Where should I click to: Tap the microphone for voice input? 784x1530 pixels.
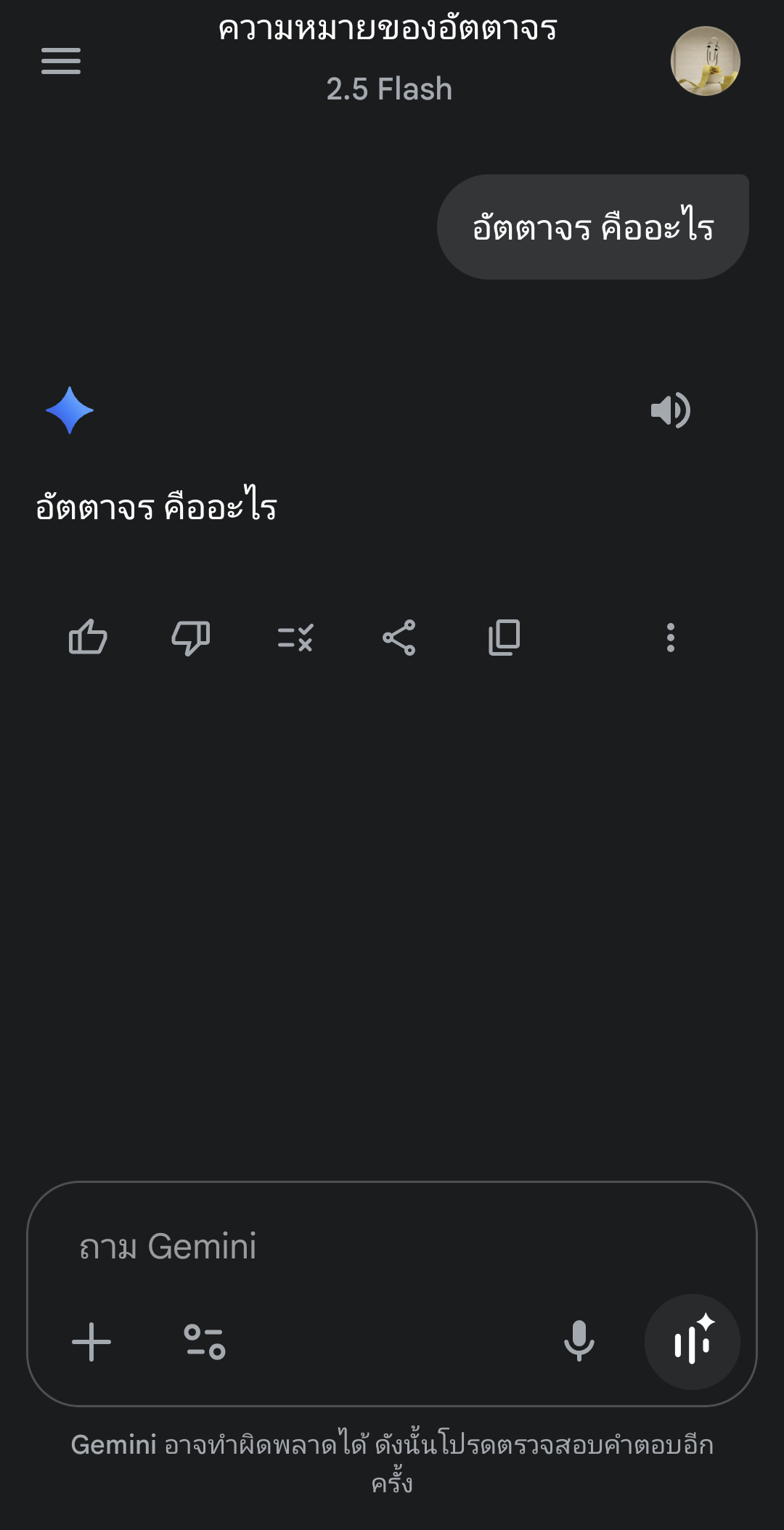(x=579, y=1342)
